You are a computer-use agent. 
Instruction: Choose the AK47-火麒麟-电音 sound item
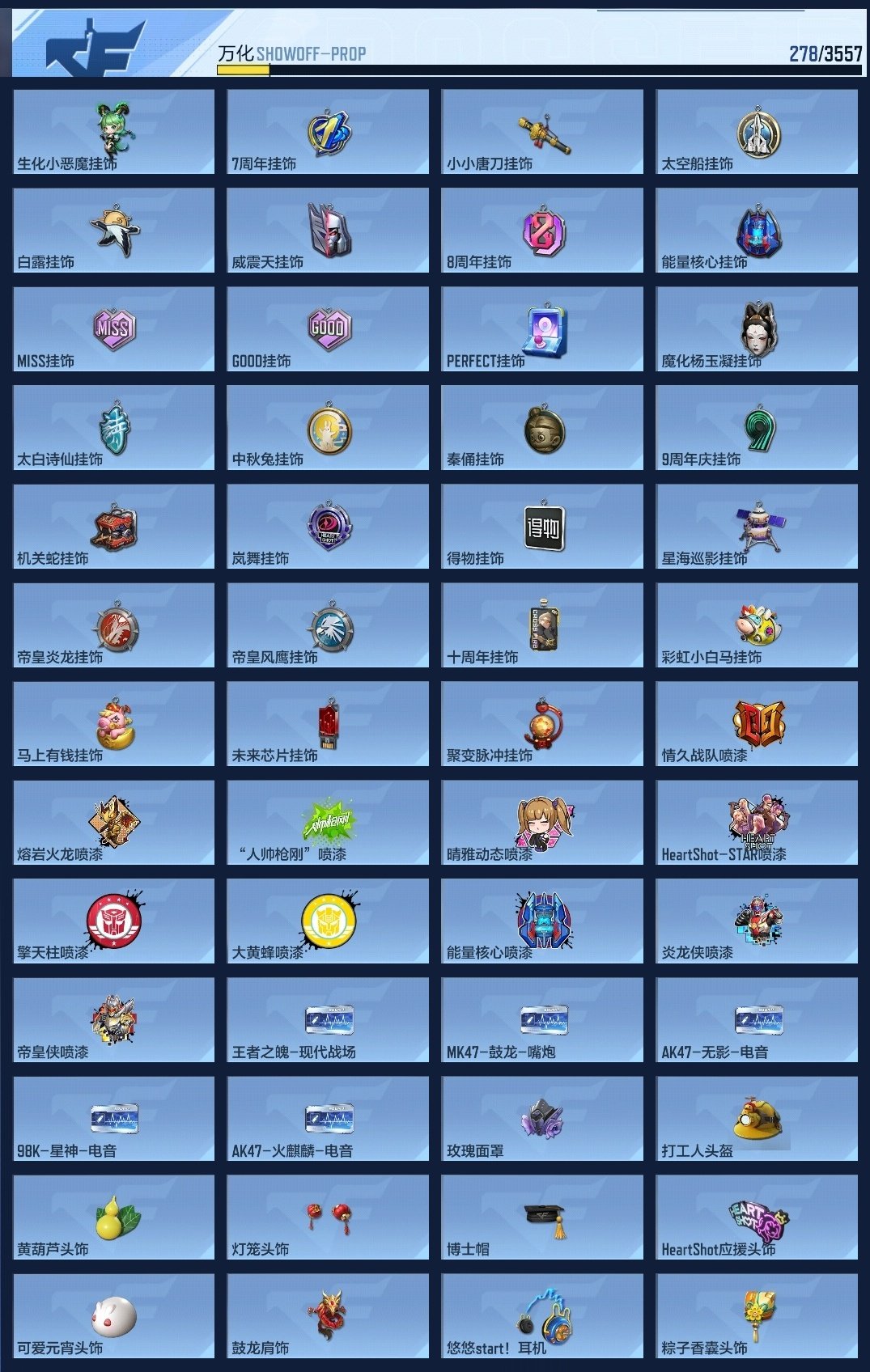[x=328, y=1119]
